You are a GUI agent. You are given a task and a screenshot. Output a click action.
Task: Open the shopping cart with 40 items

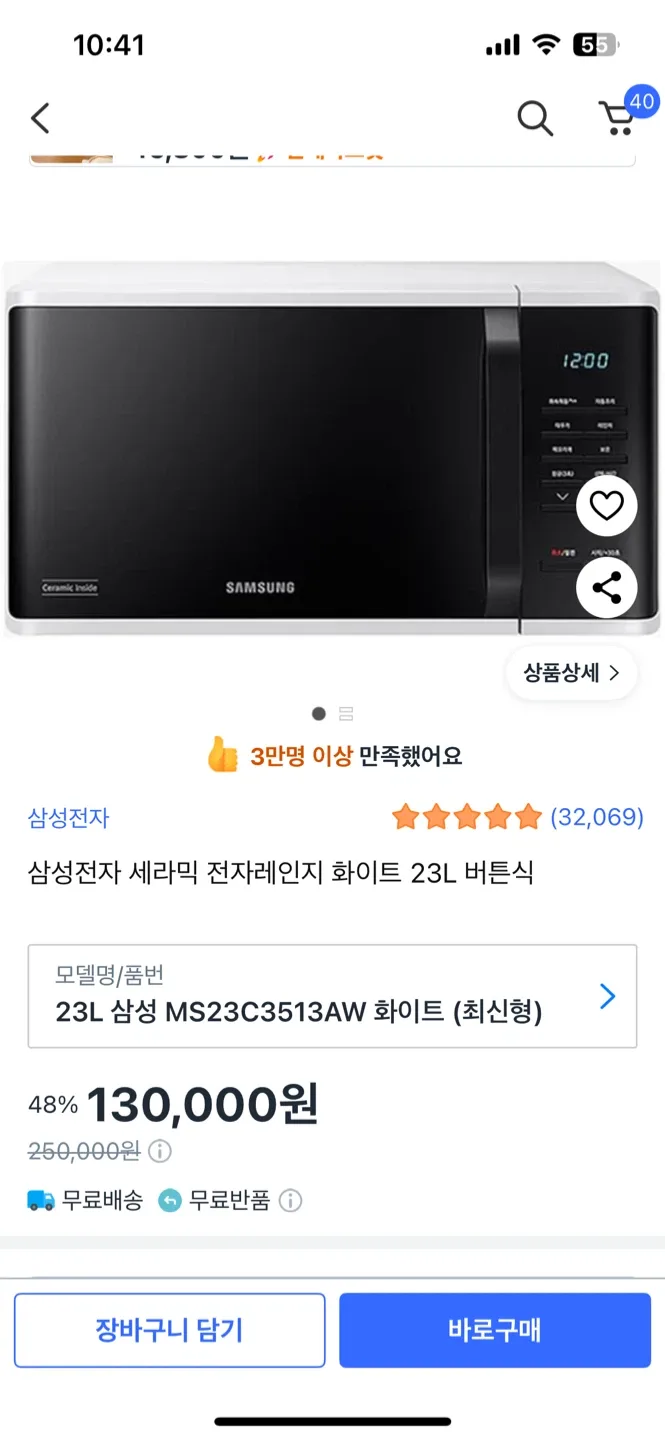(x=619, y=117)
